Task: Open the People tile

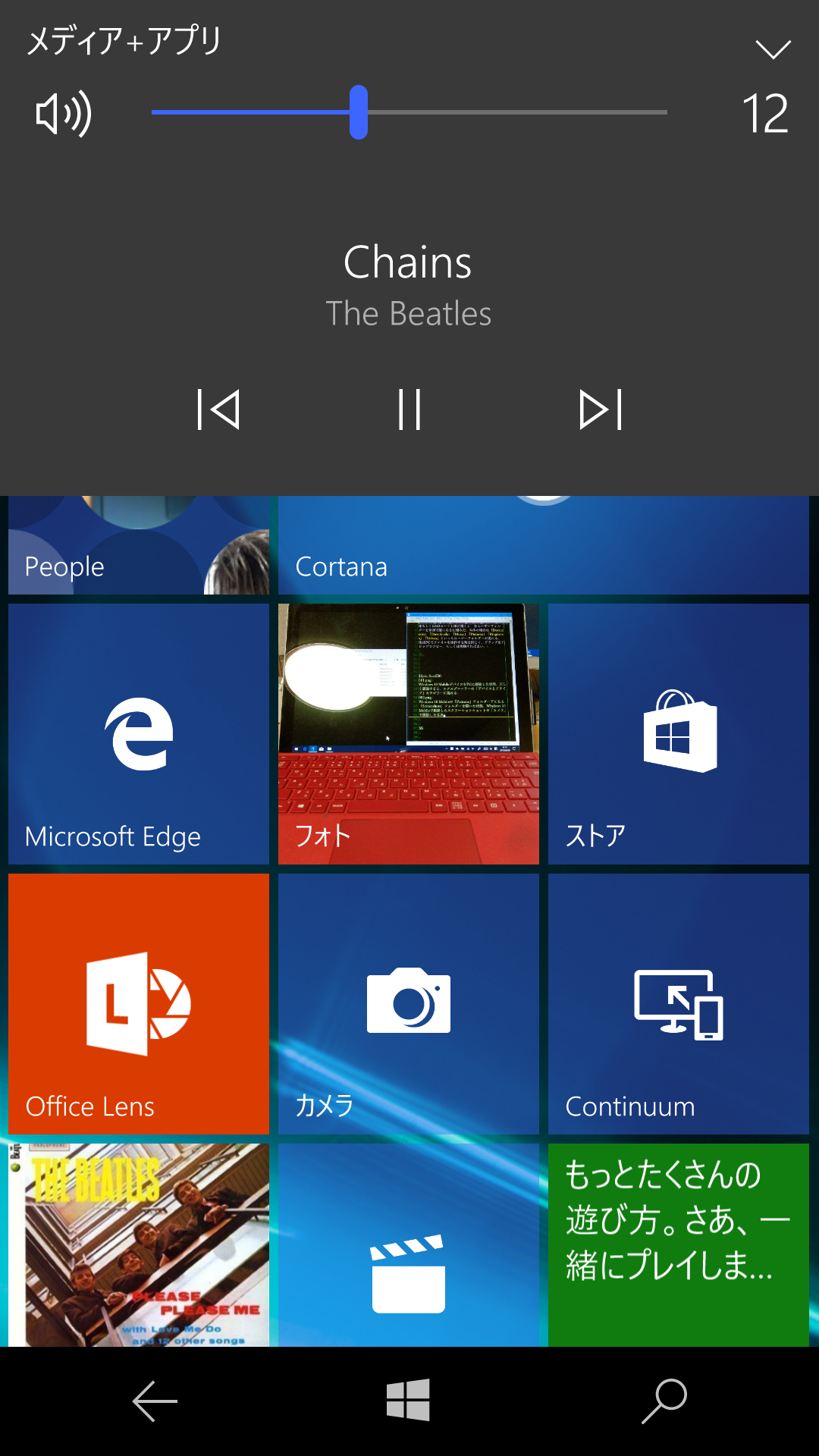Action: coord(139,546)
